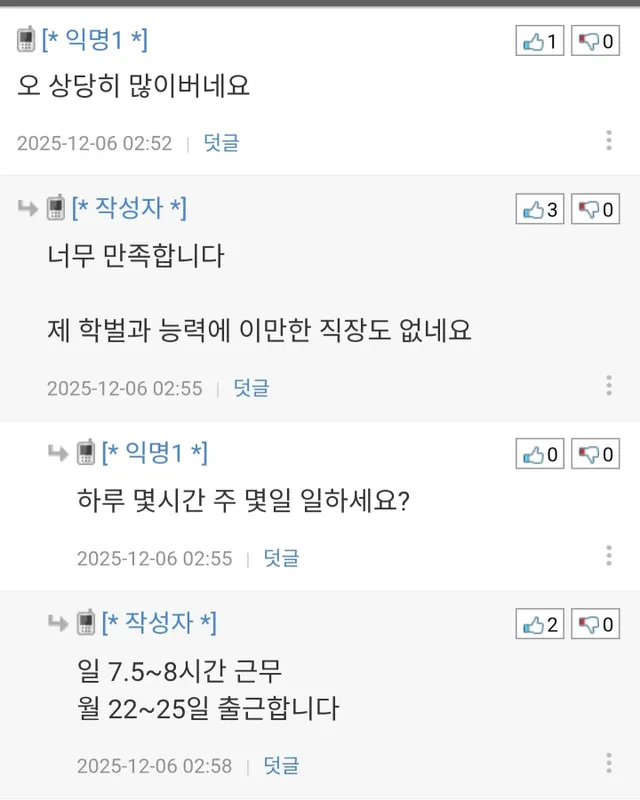The image size is (640, 800).
Task: Upvote the '일 7.5~8시간 근무' reply
Action: [x=541, y=625]
